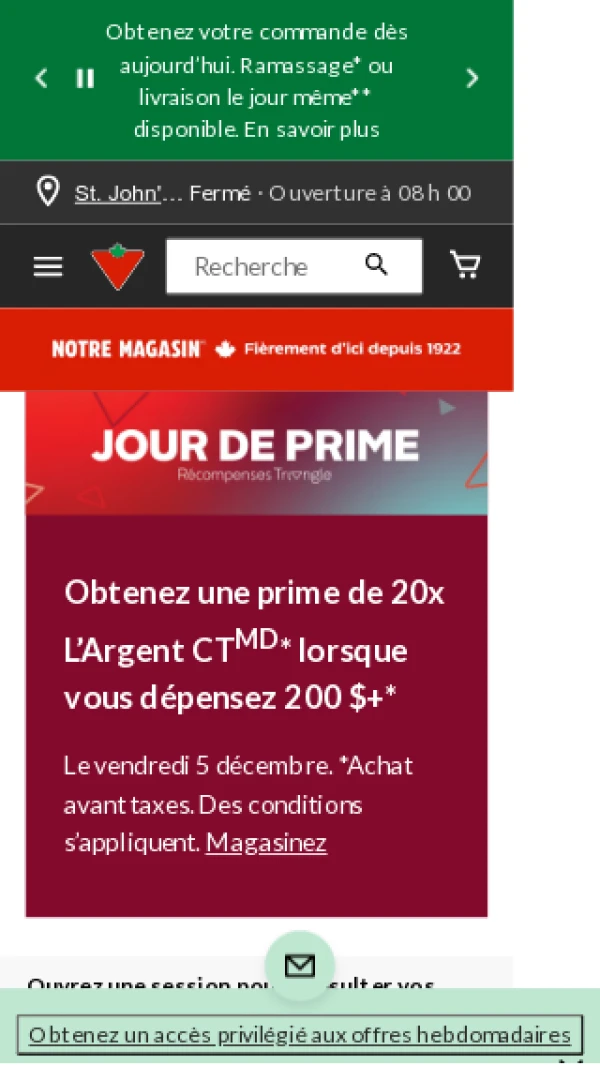Image resolution: width=600 pixels, height=1065 pixels.
Task: Go to previous announcement slide
Action: pyautogui.click(x=41, y=78)
